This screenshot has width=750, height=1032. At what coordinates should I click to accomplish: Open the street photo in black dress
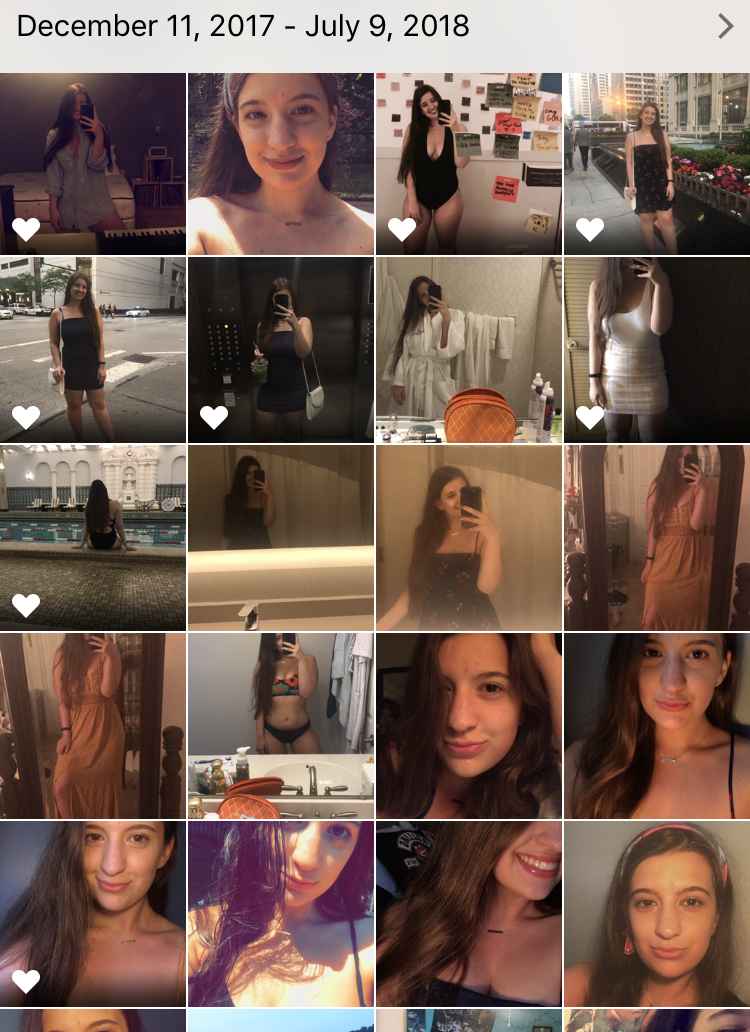pos(93,350)
